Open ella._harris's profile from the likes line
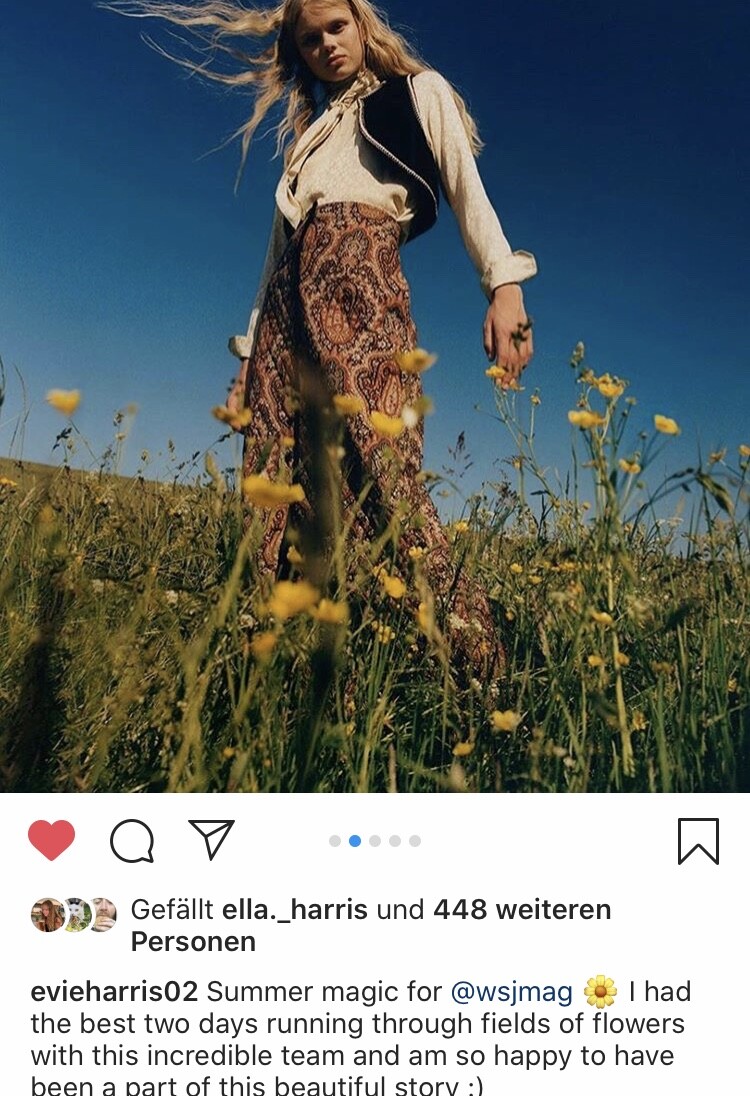750x1096 pixels. (294, 910)
